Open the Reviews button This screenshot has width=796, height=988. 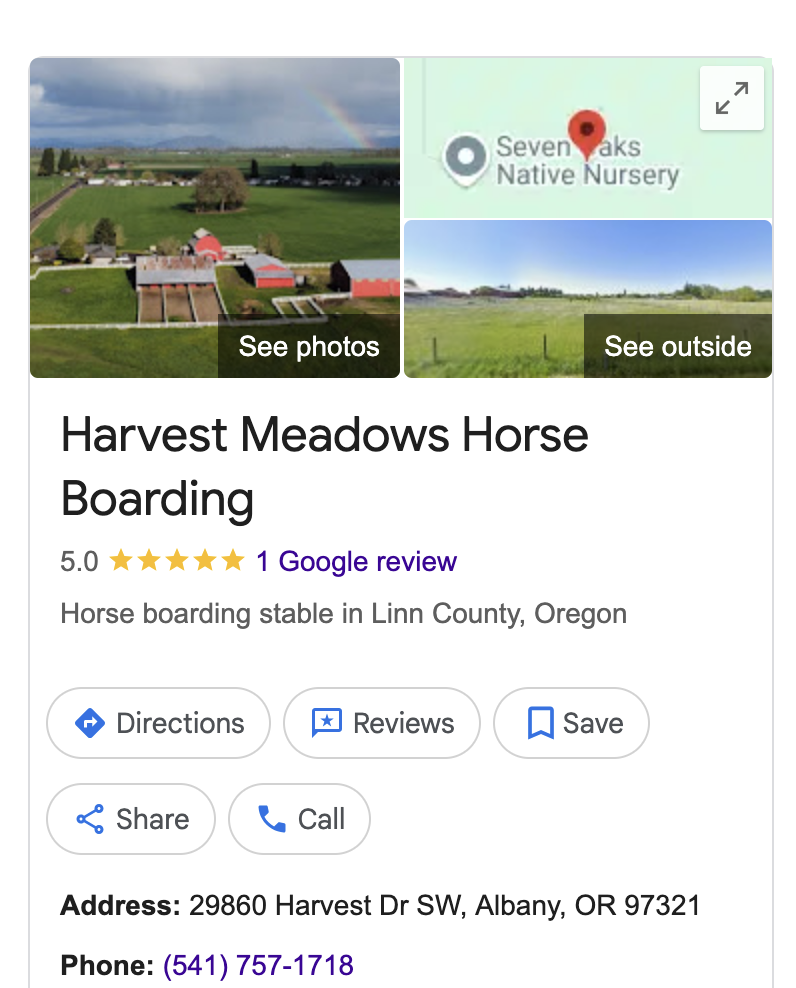382,723
